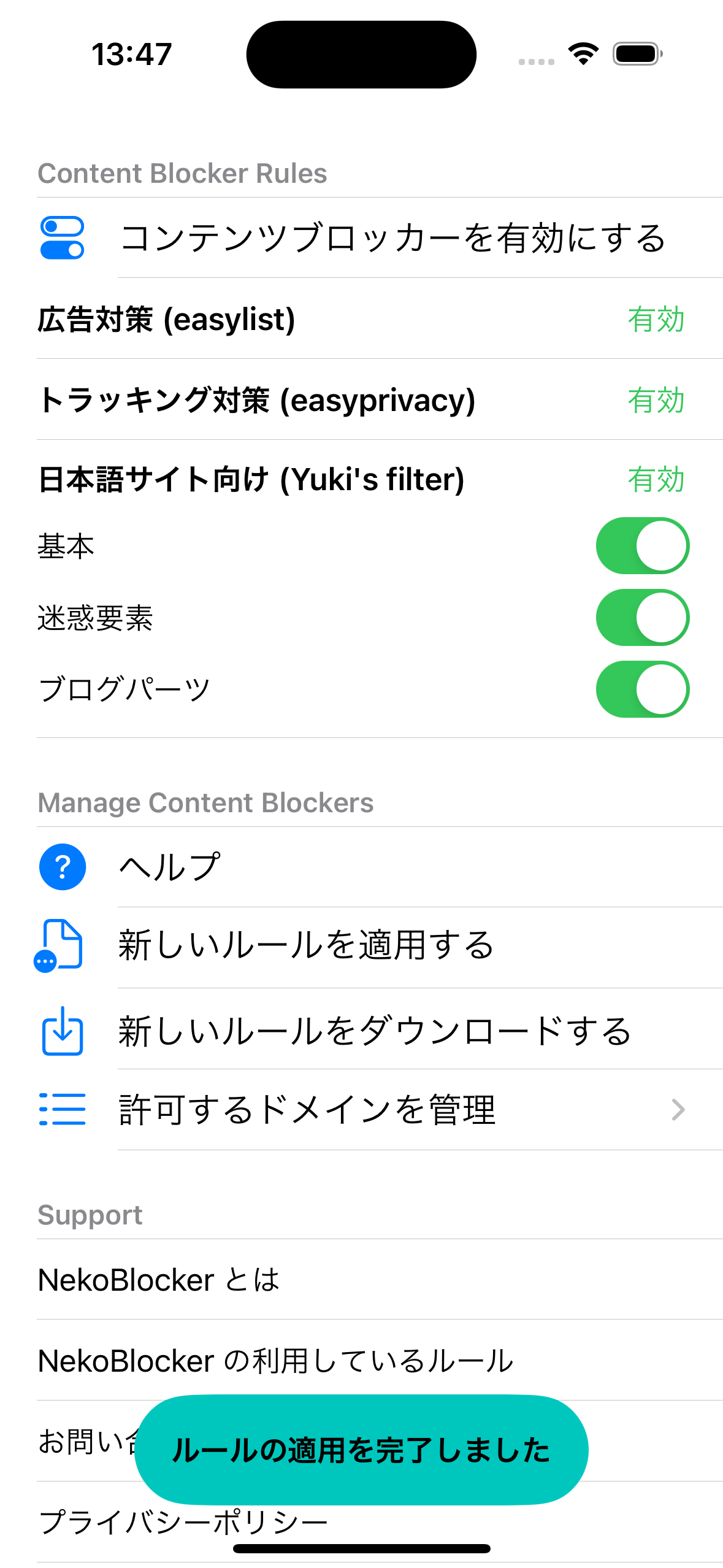Viewport: 723px width, 1568px height.
Task: Toggle the 基本 filter switch
Action: coord(642,546)
